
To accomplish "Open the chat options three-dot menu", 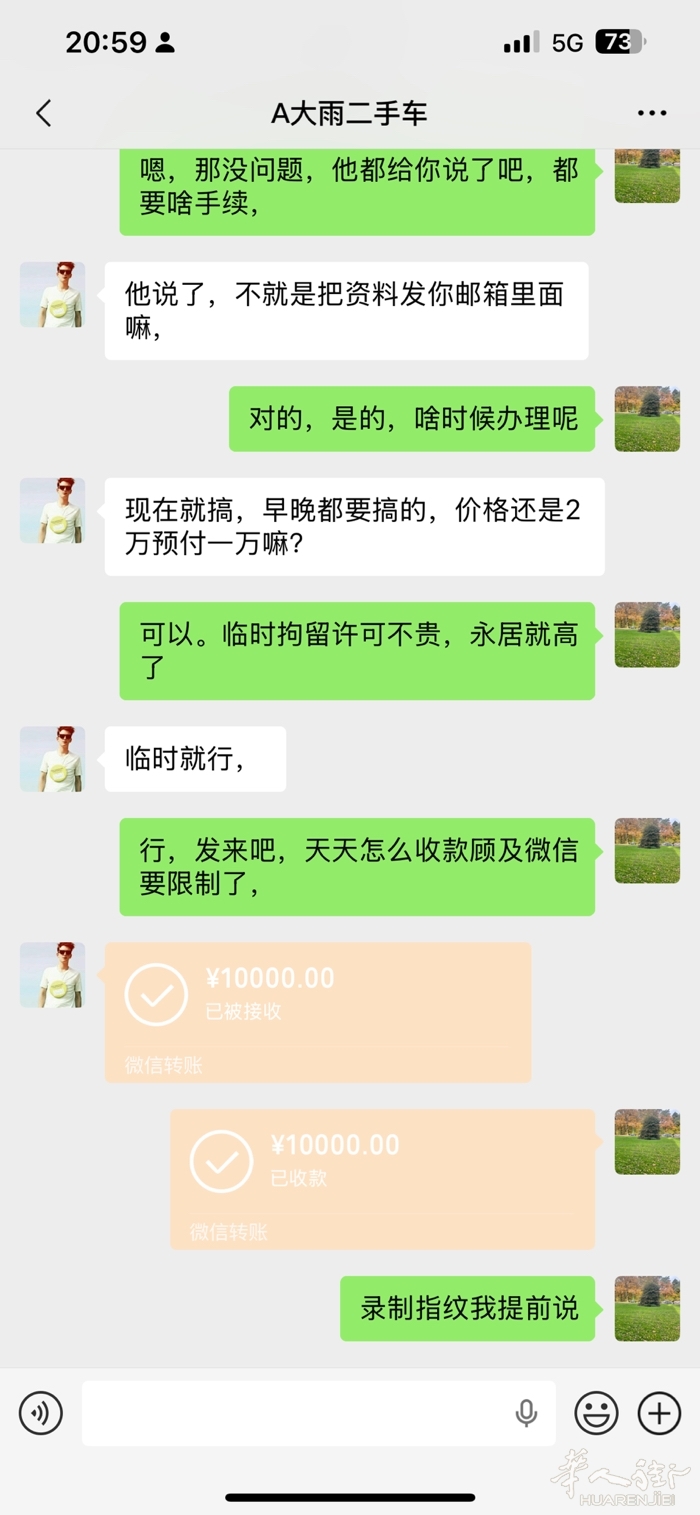I will 651,113.
